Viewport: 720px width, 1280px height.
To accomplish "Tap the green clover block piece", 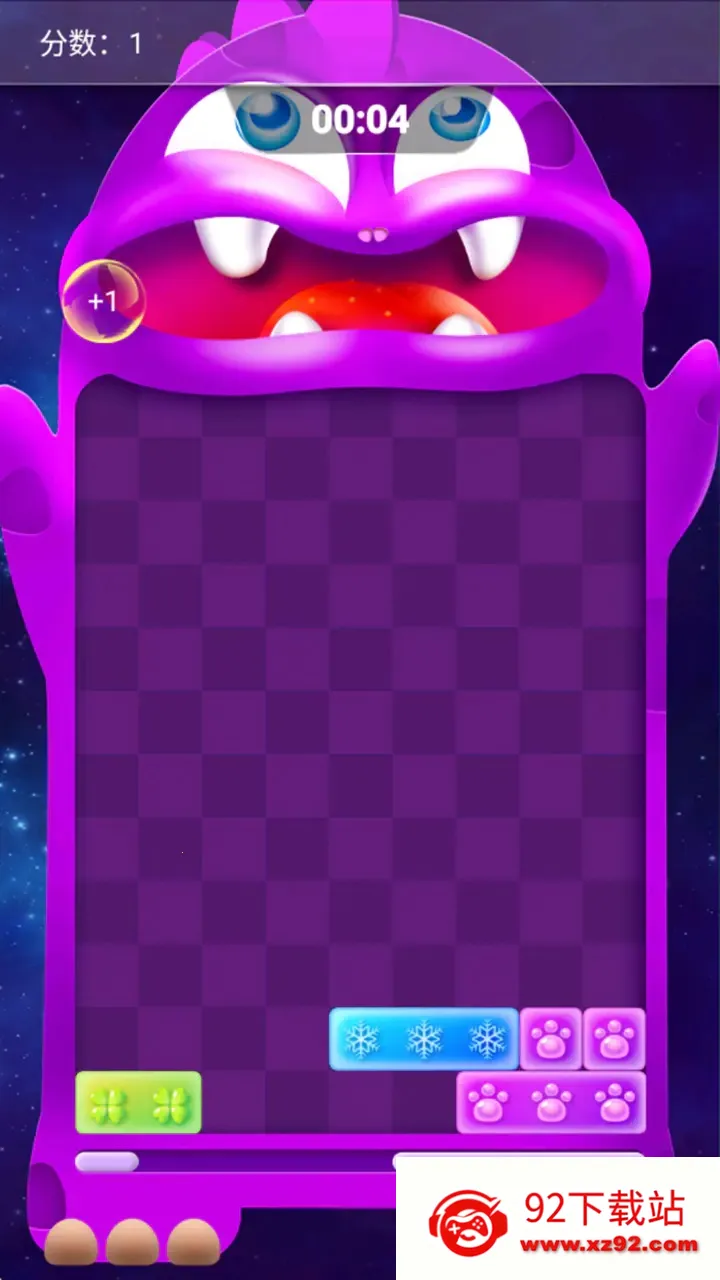I will 139,1103.
